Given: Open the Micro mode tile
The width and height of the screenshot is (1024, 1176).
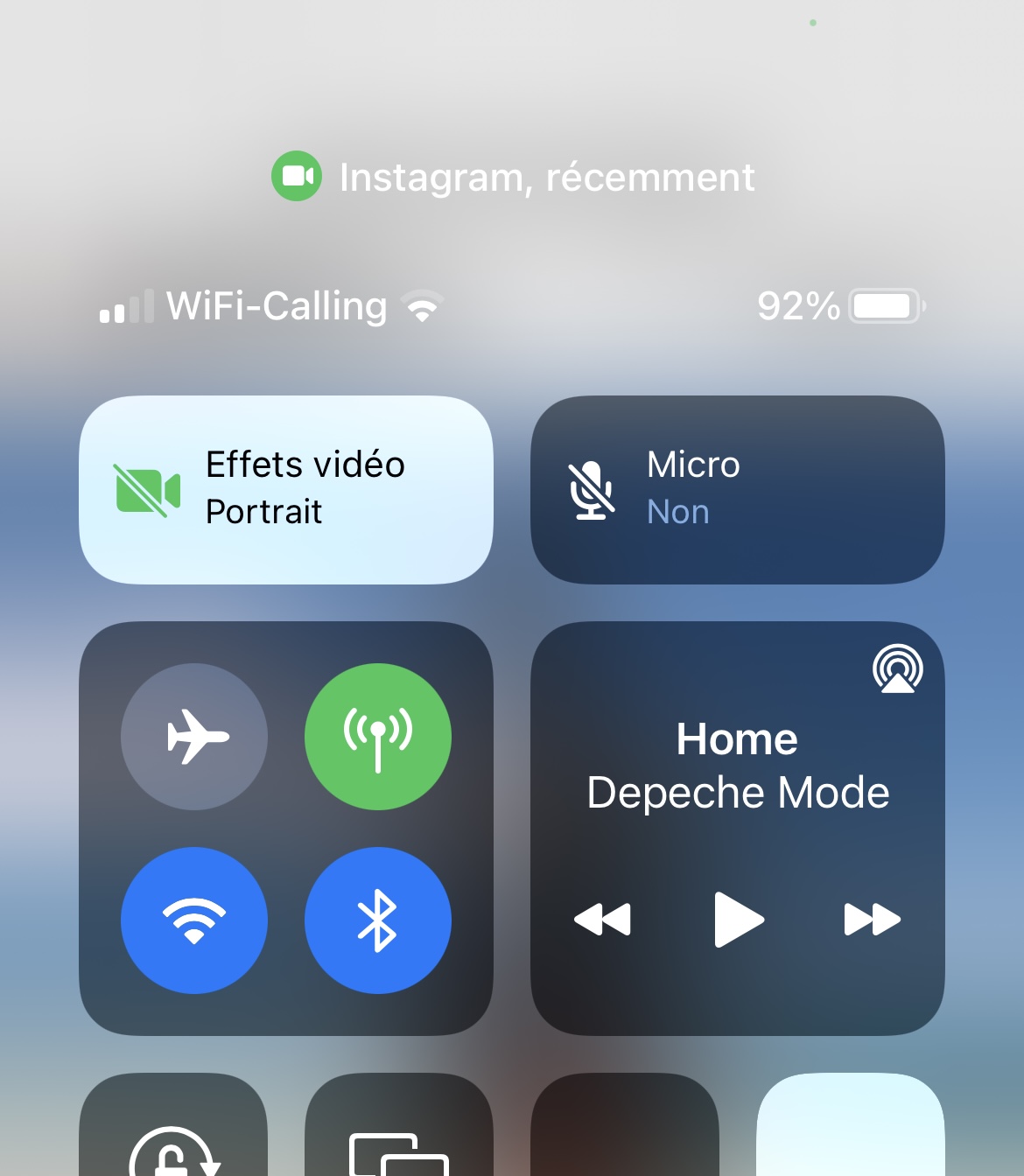Looking at the screenshot, I should coord(737,489).
